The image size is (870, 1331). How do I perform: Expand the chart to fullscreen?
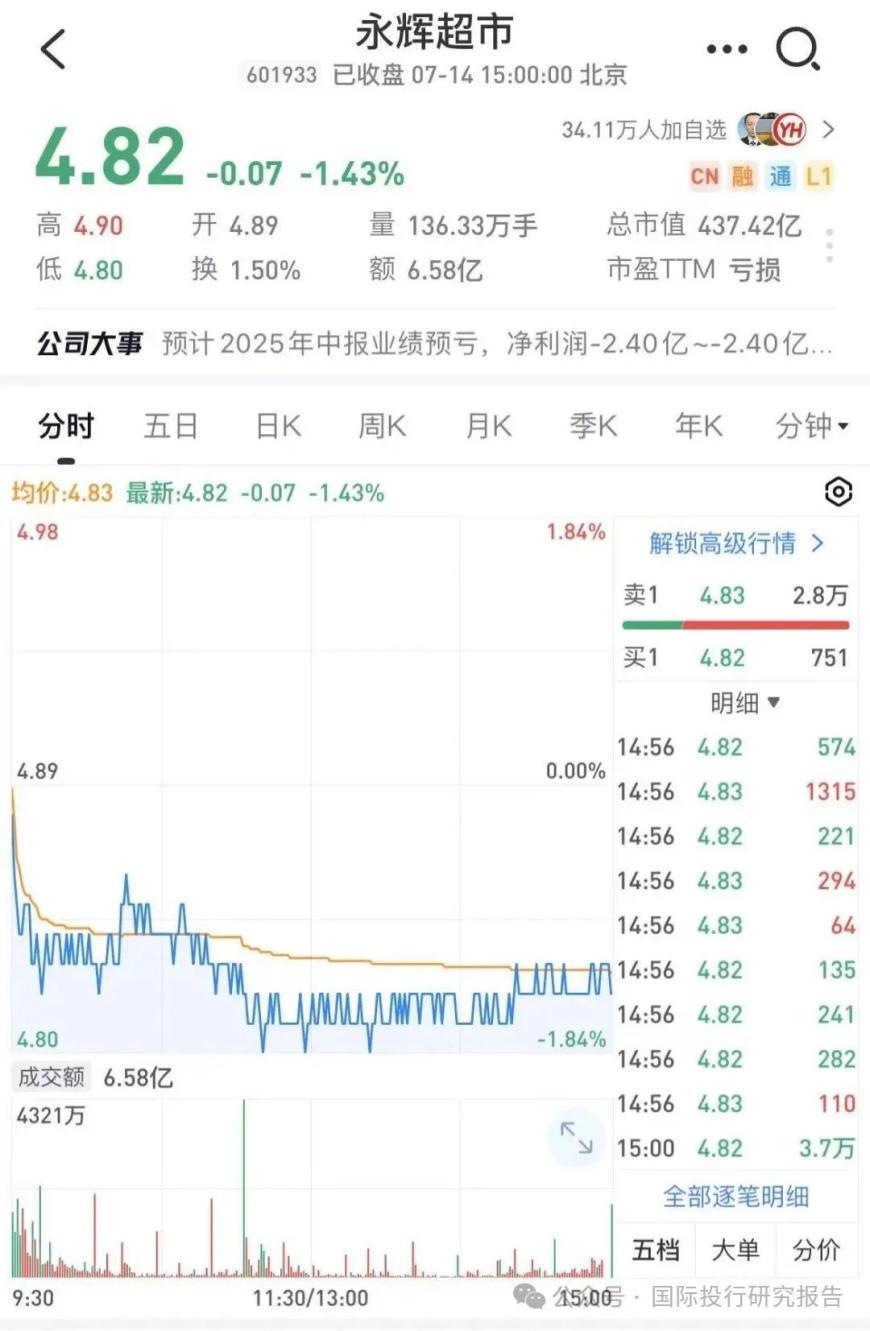[576, 1137]
